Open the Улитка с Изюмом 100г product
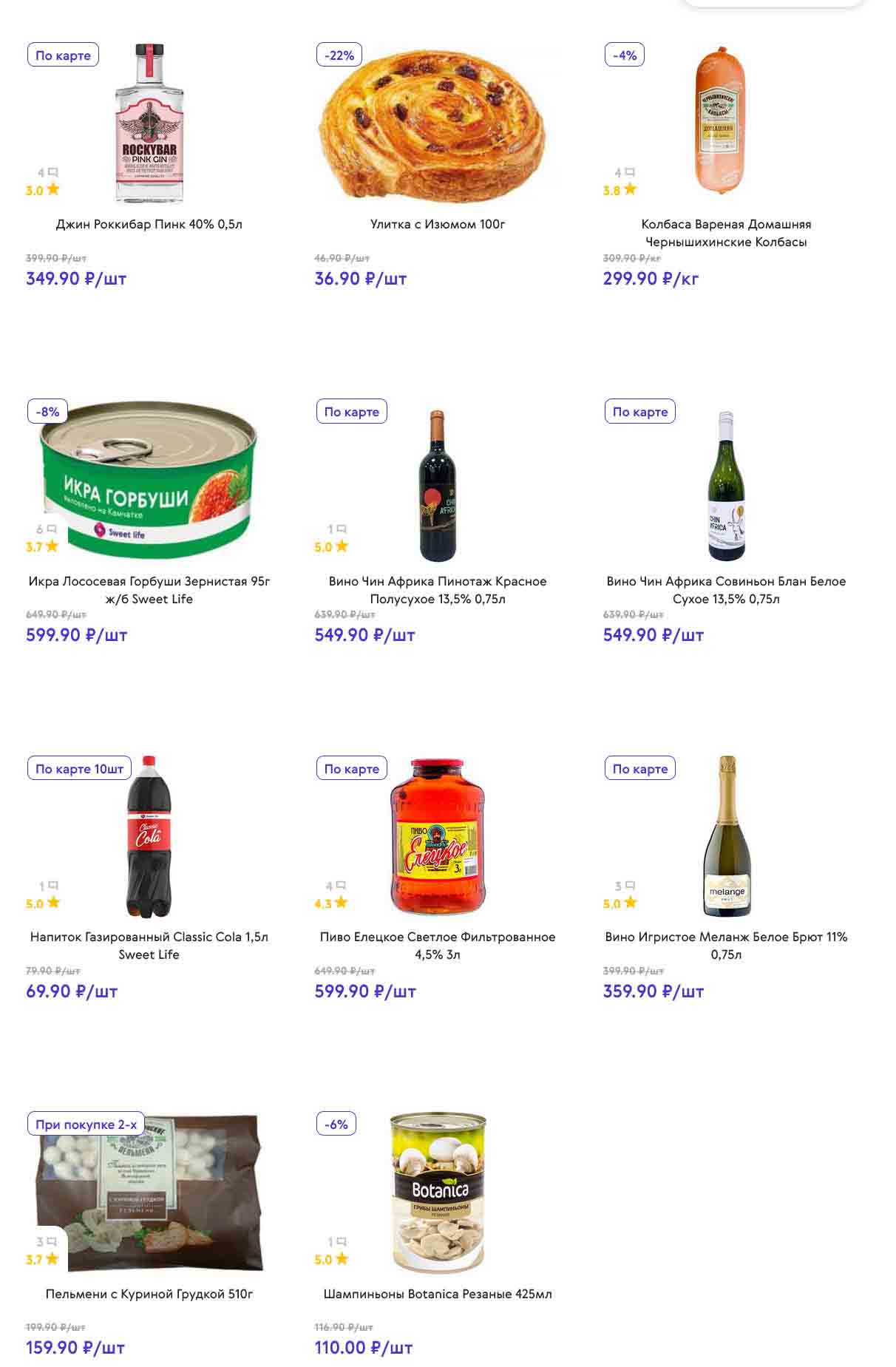The width and height of the screenshot is (896, 1367). click(x=437, y=224)
